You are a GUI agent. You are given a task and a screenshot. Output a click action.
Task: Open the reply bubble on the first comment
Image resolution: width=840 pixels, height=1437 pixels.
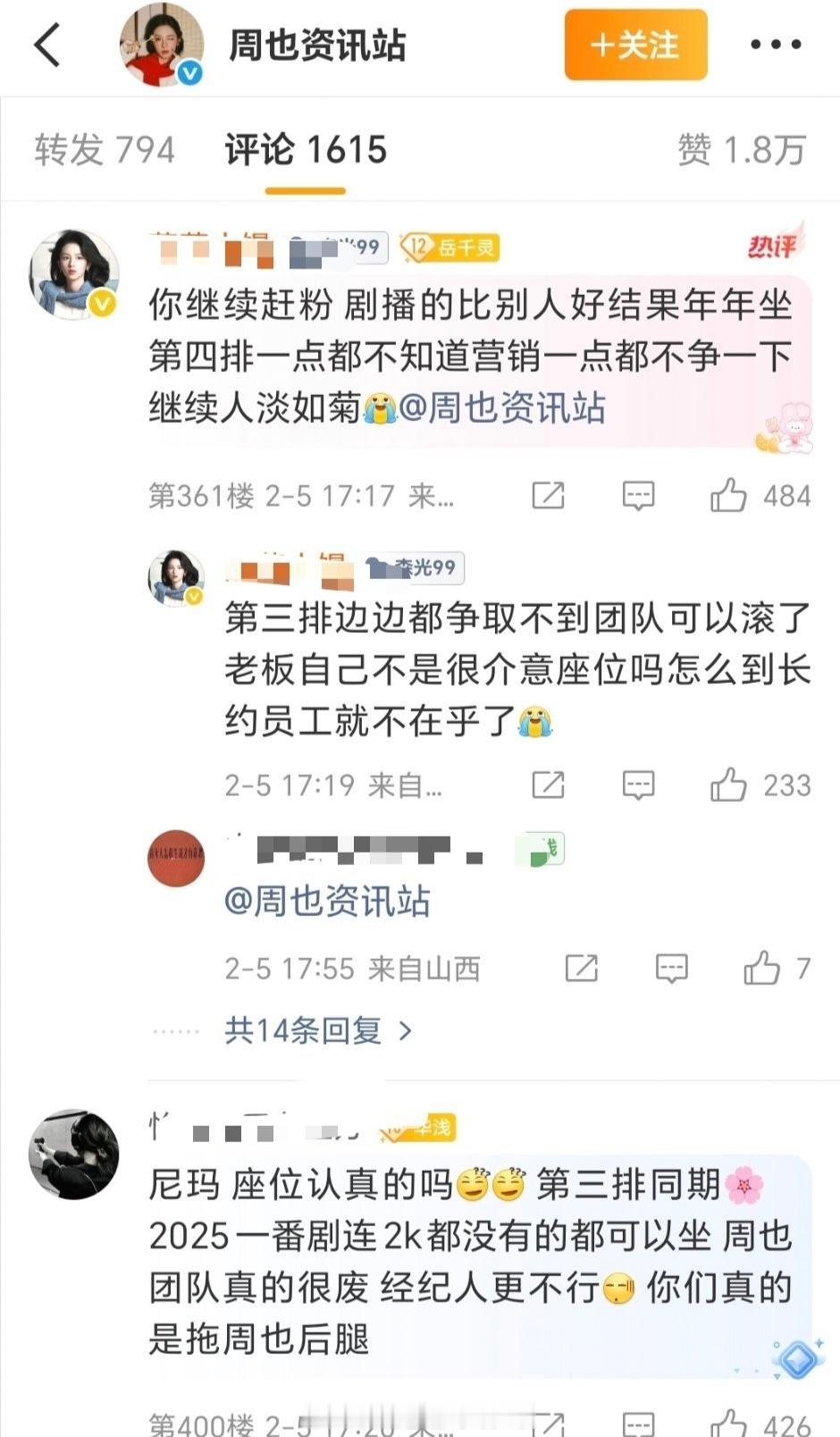pos(638,494)
